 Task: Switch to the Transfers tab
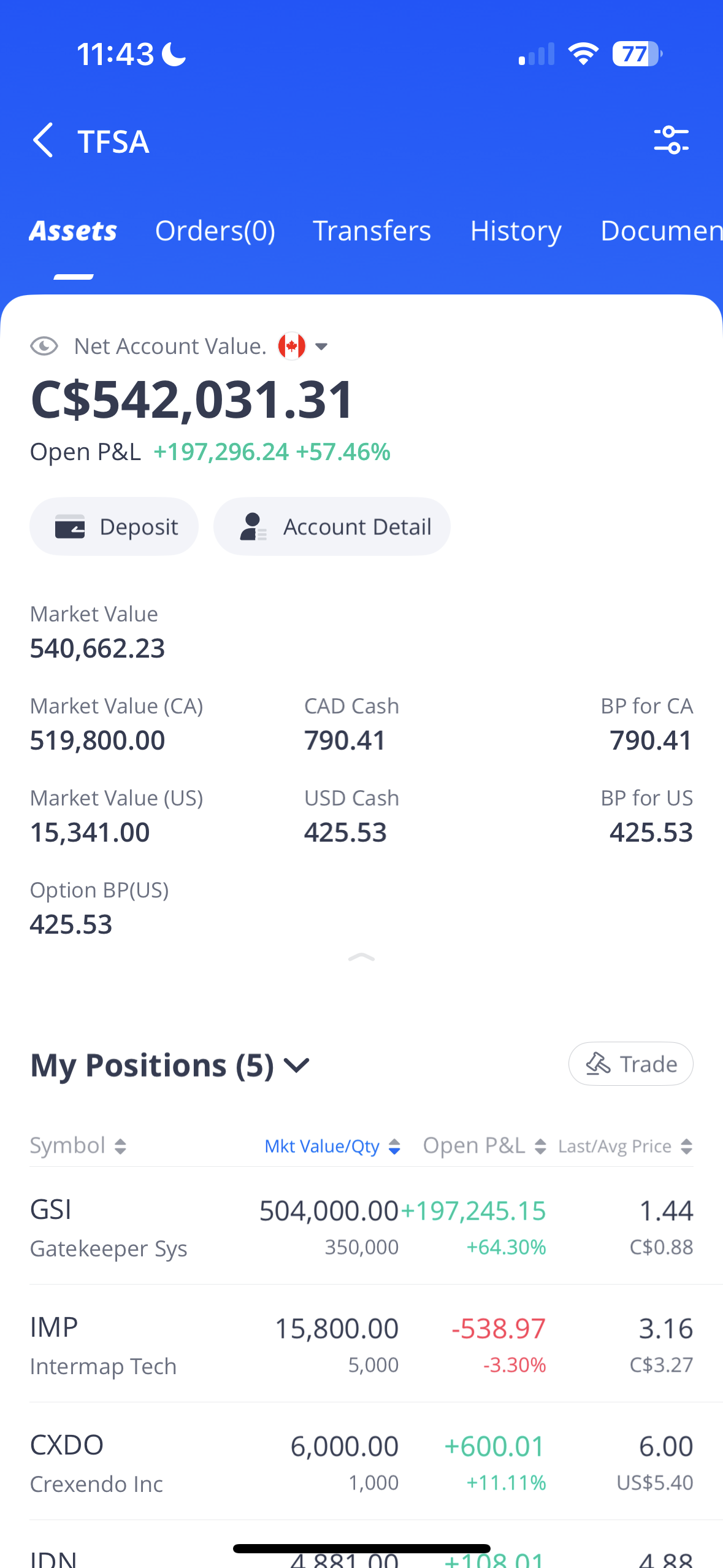pos(372,231)
